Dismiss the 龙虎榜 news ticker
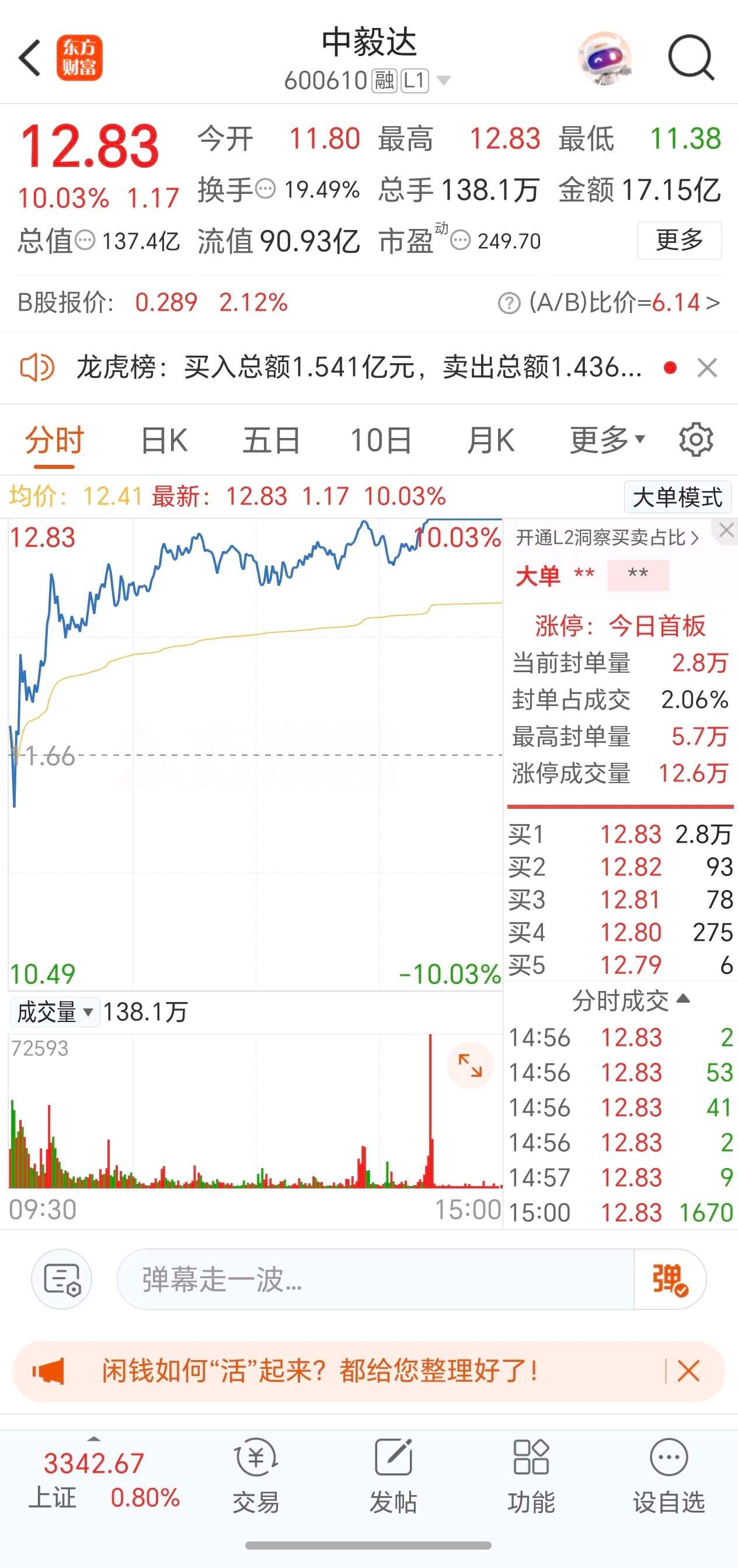The width and height of the screenshot is (738, 1568). pos(707,368)
